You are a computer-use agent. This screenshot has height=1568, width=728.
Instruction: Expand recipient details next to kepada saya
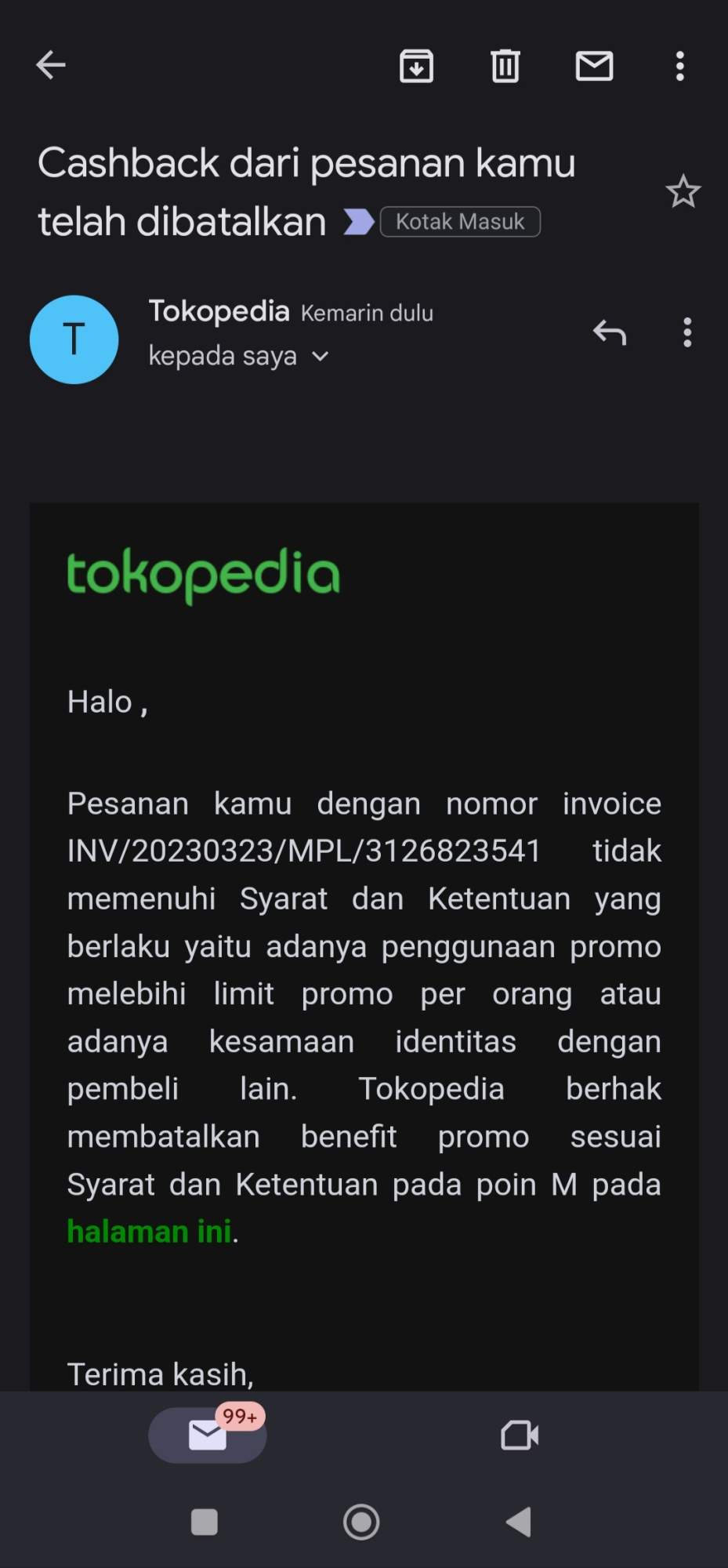coord(320,356)
